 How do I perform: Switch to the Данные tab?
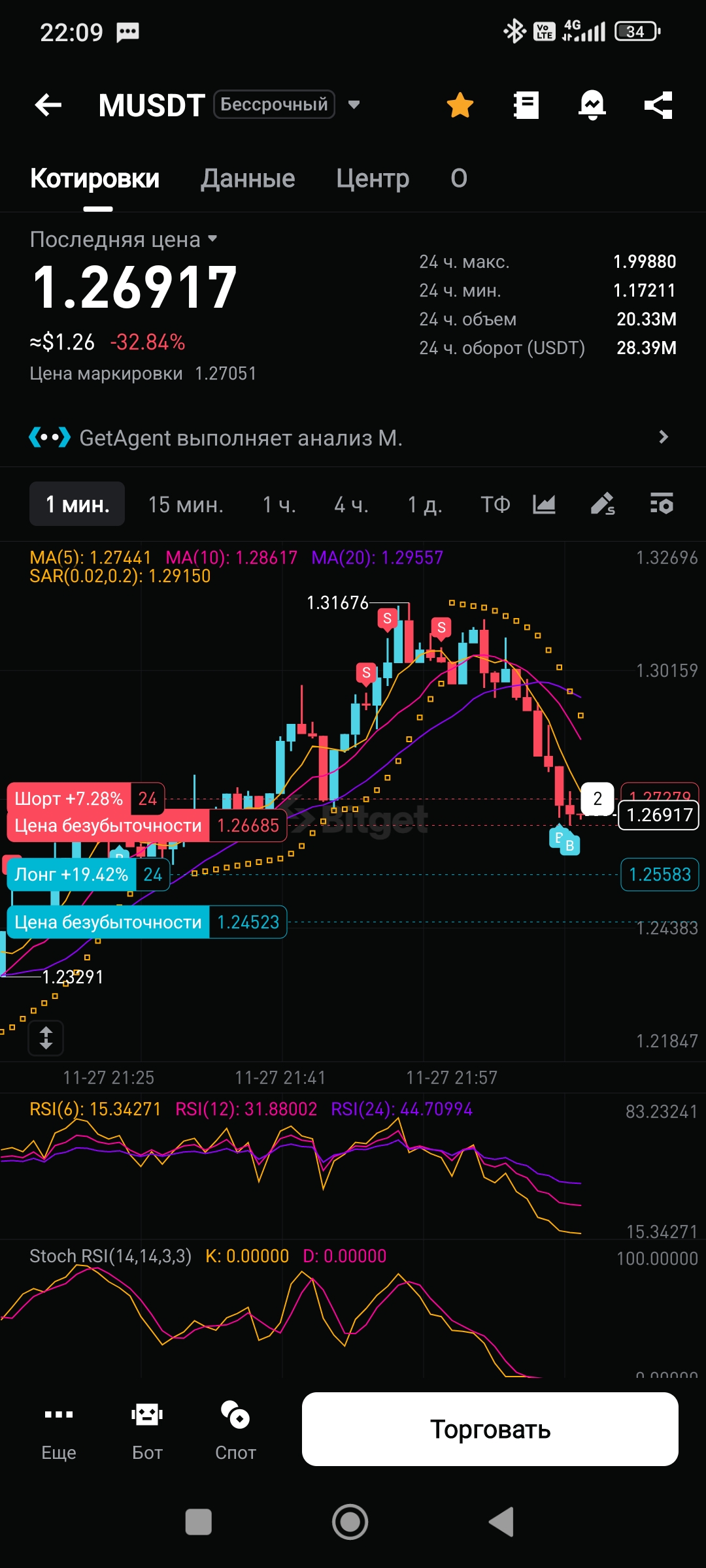click(x=248, y=178)
